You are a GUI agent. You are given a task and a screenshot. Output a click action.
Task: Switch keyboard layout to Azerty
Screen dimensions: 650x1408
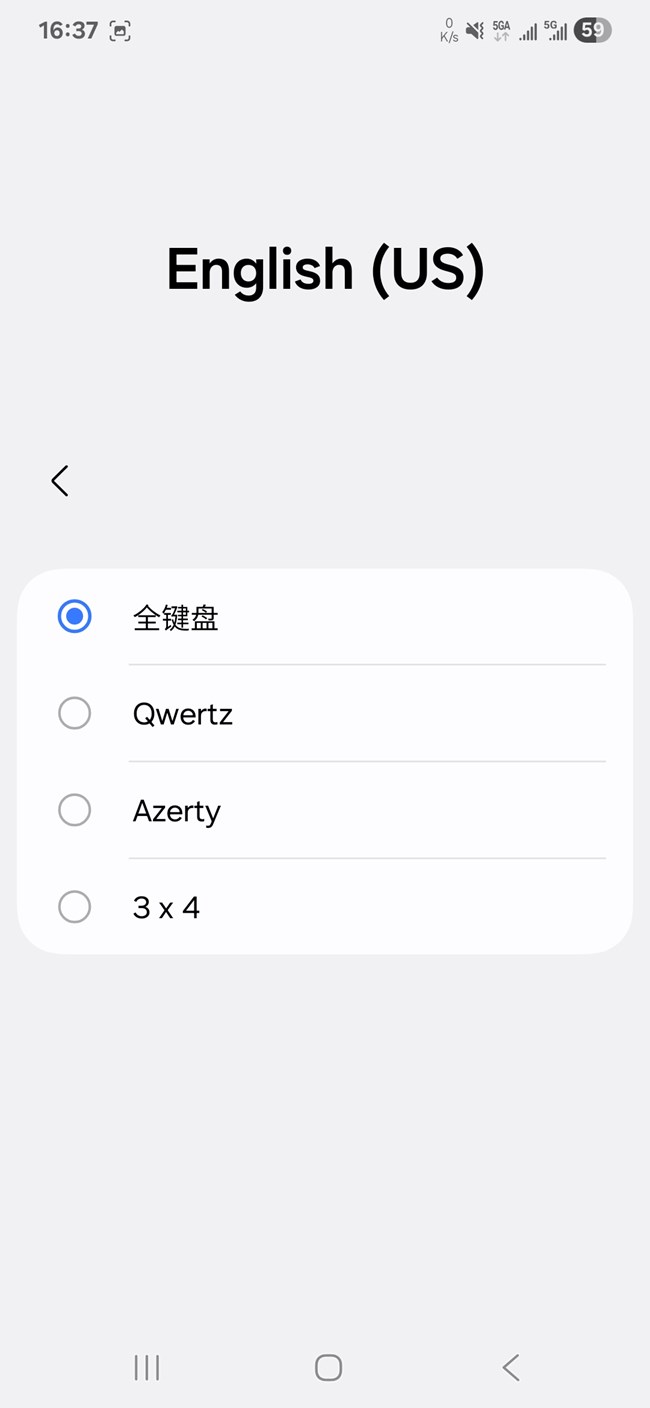(x=325, y=810)
